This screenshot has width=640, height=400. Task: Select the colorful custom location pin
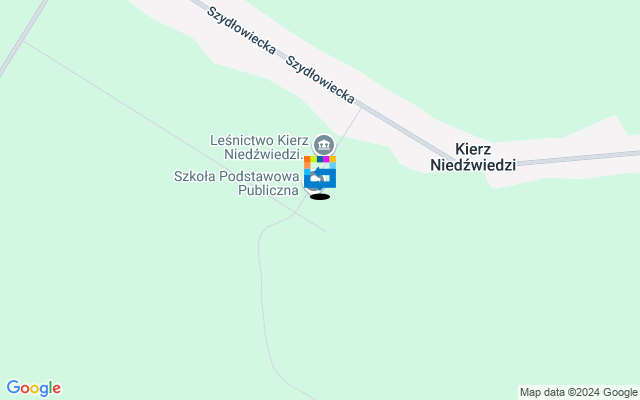click(x=320, y=171)
